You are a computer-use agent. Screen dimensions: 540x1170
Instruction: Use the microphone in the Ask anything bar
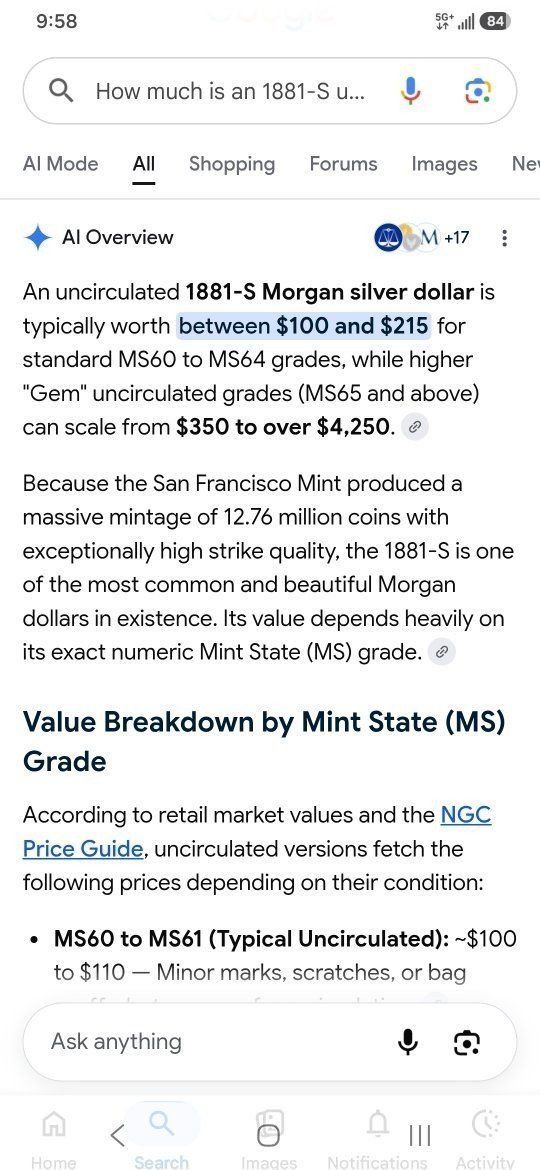tap(407, 1042)
